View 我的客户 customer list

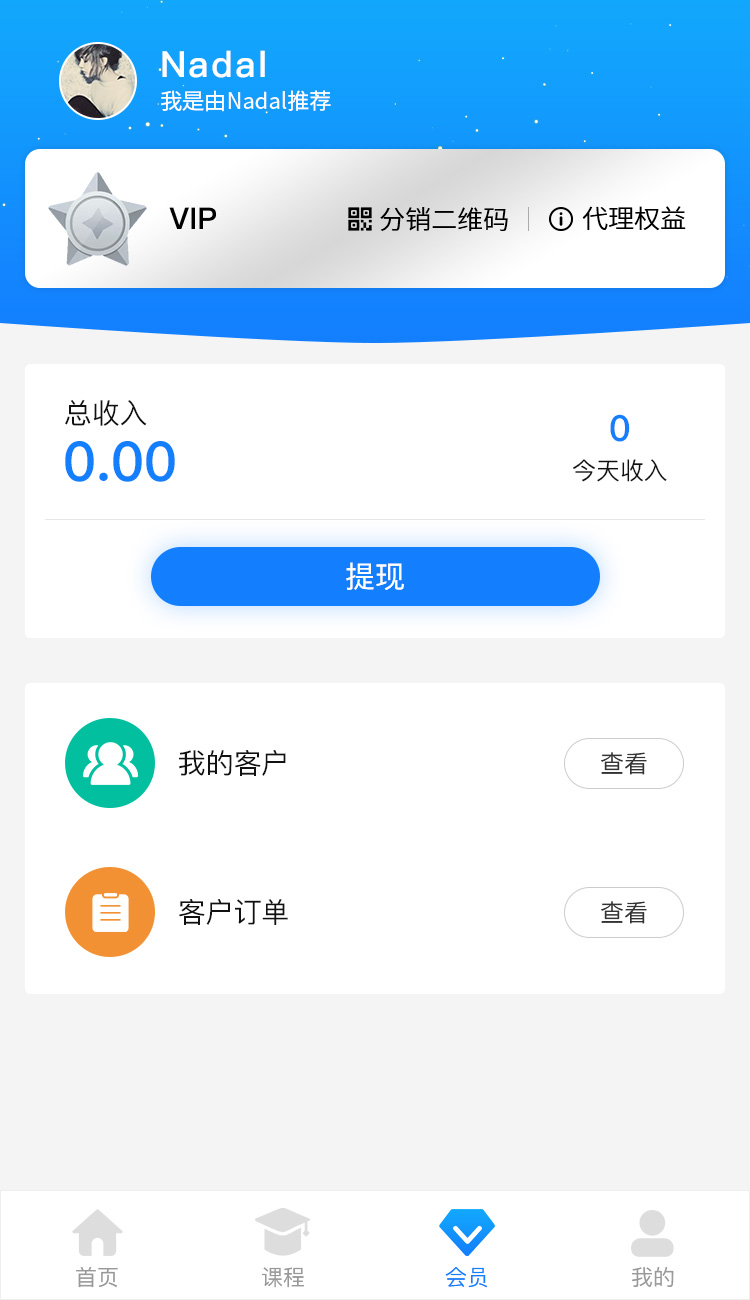pyautogui.click(x=623, y=764)
